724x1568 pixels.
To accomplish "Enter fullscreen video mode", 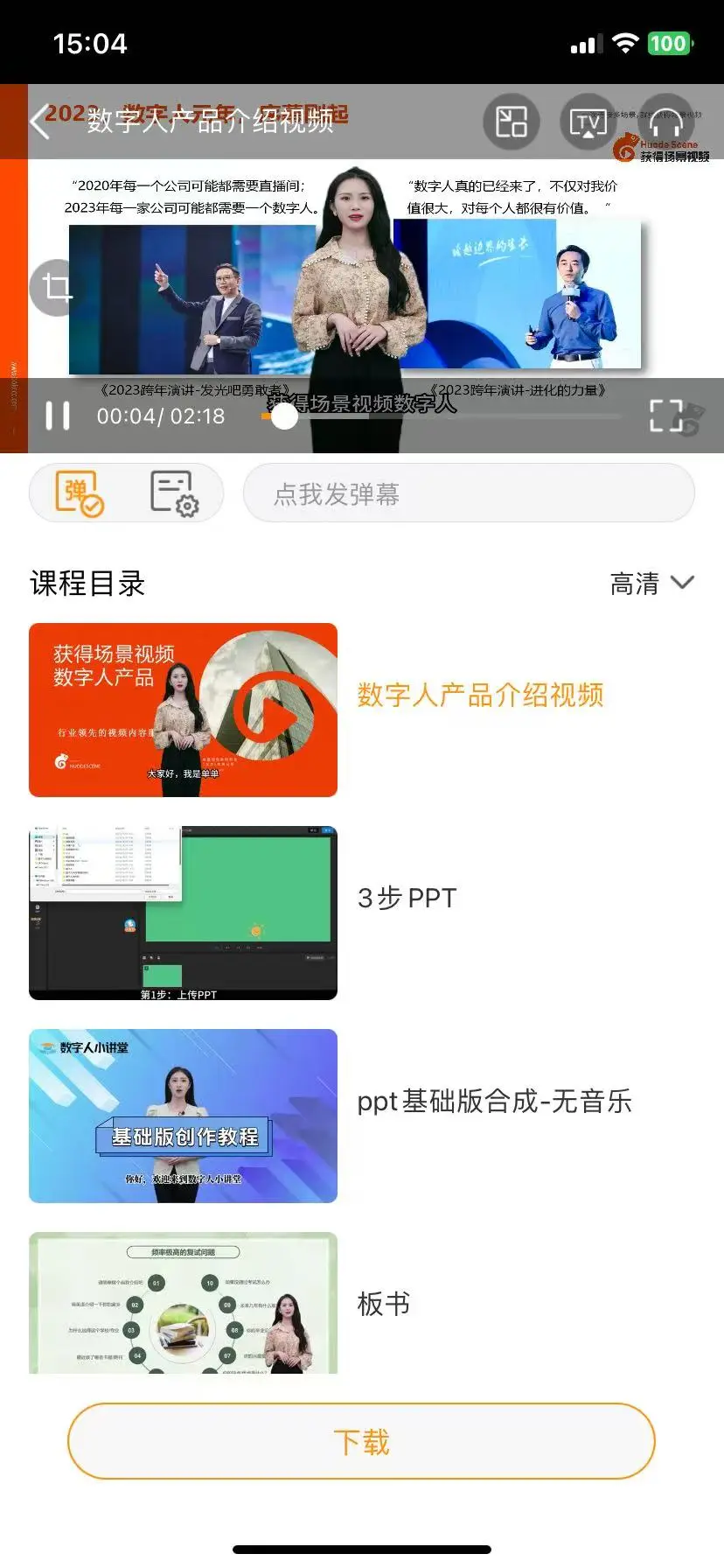I will (666, 416).
